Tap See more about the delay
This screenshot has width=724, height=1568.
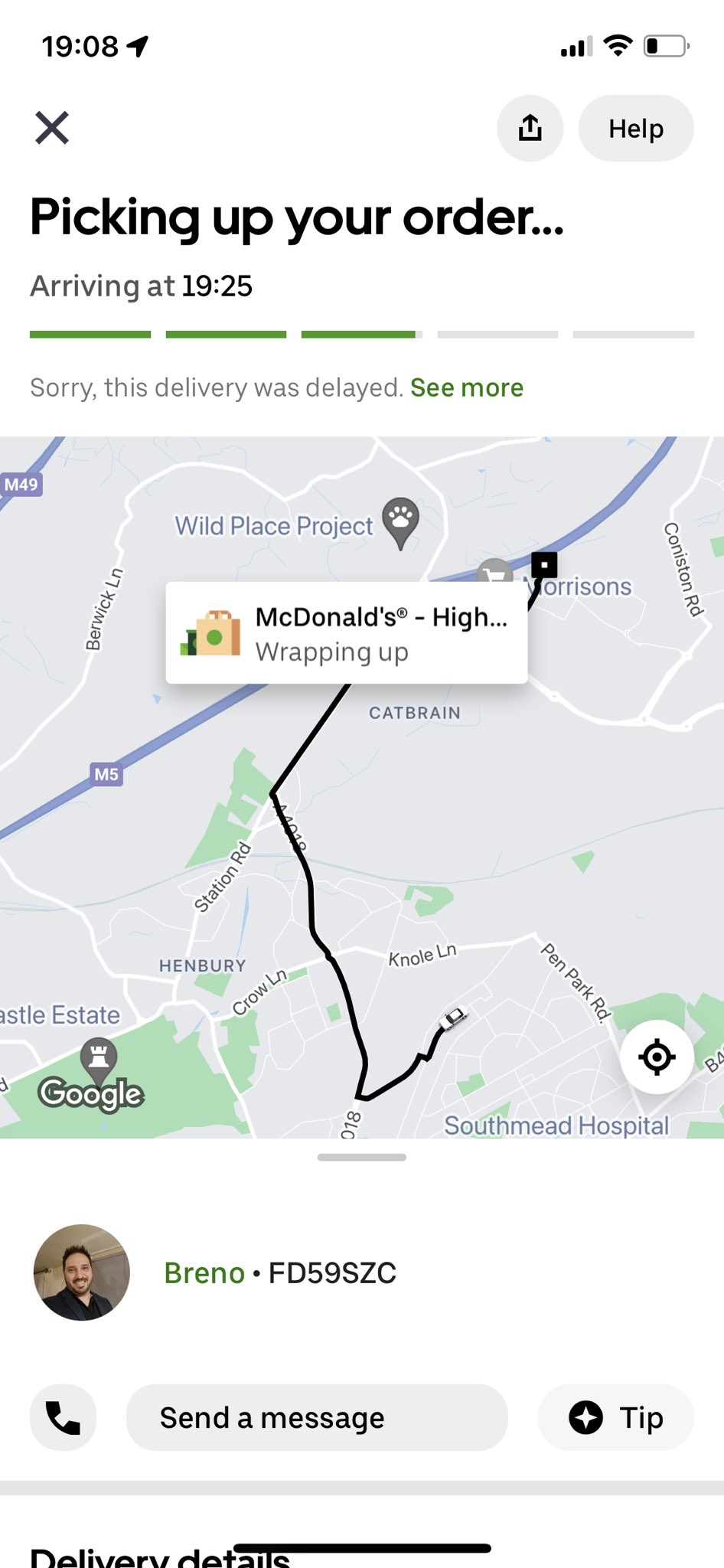click(x=466, y=387)
